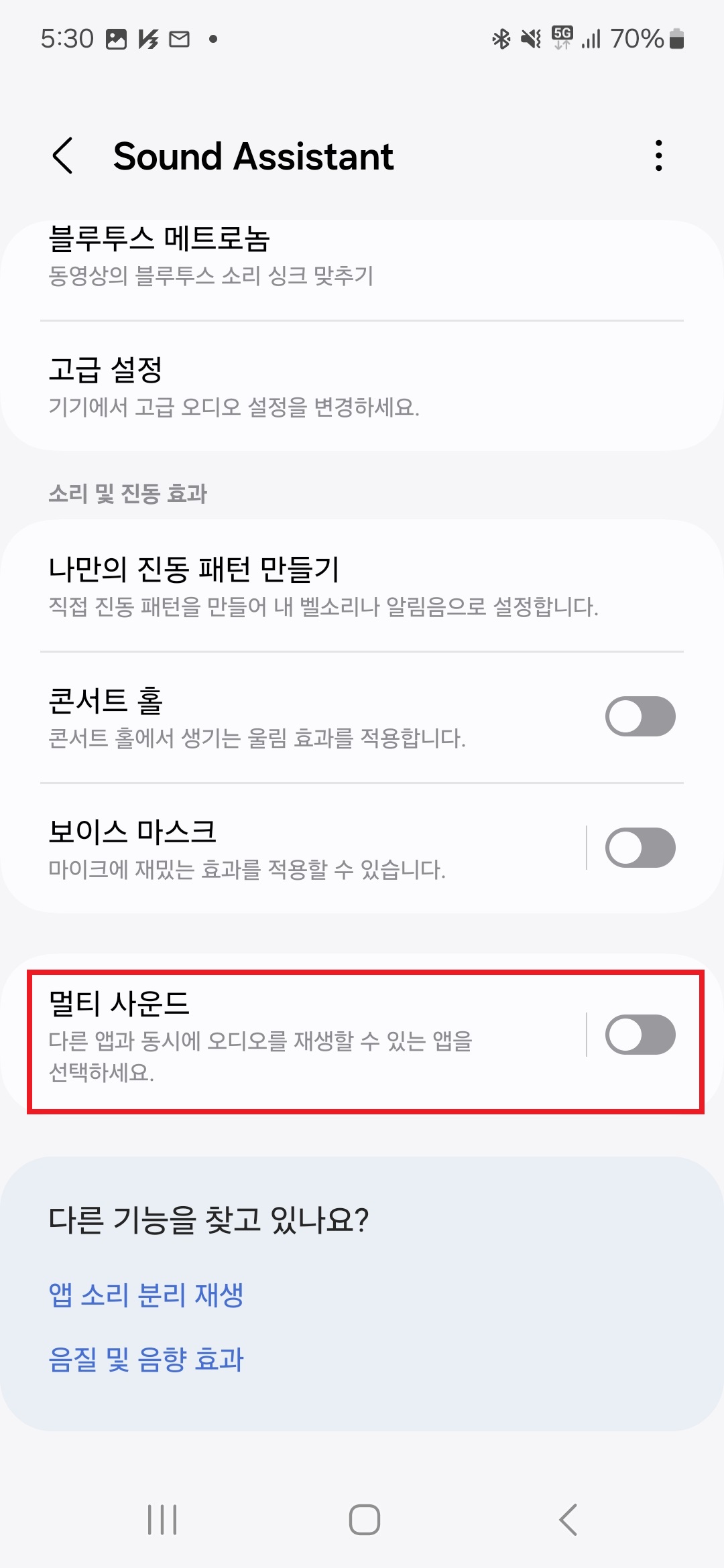This screenshot has width=724, height=1568.
Task: Tap the navigation back key at bottom right
Action: tap(566, 1519)
